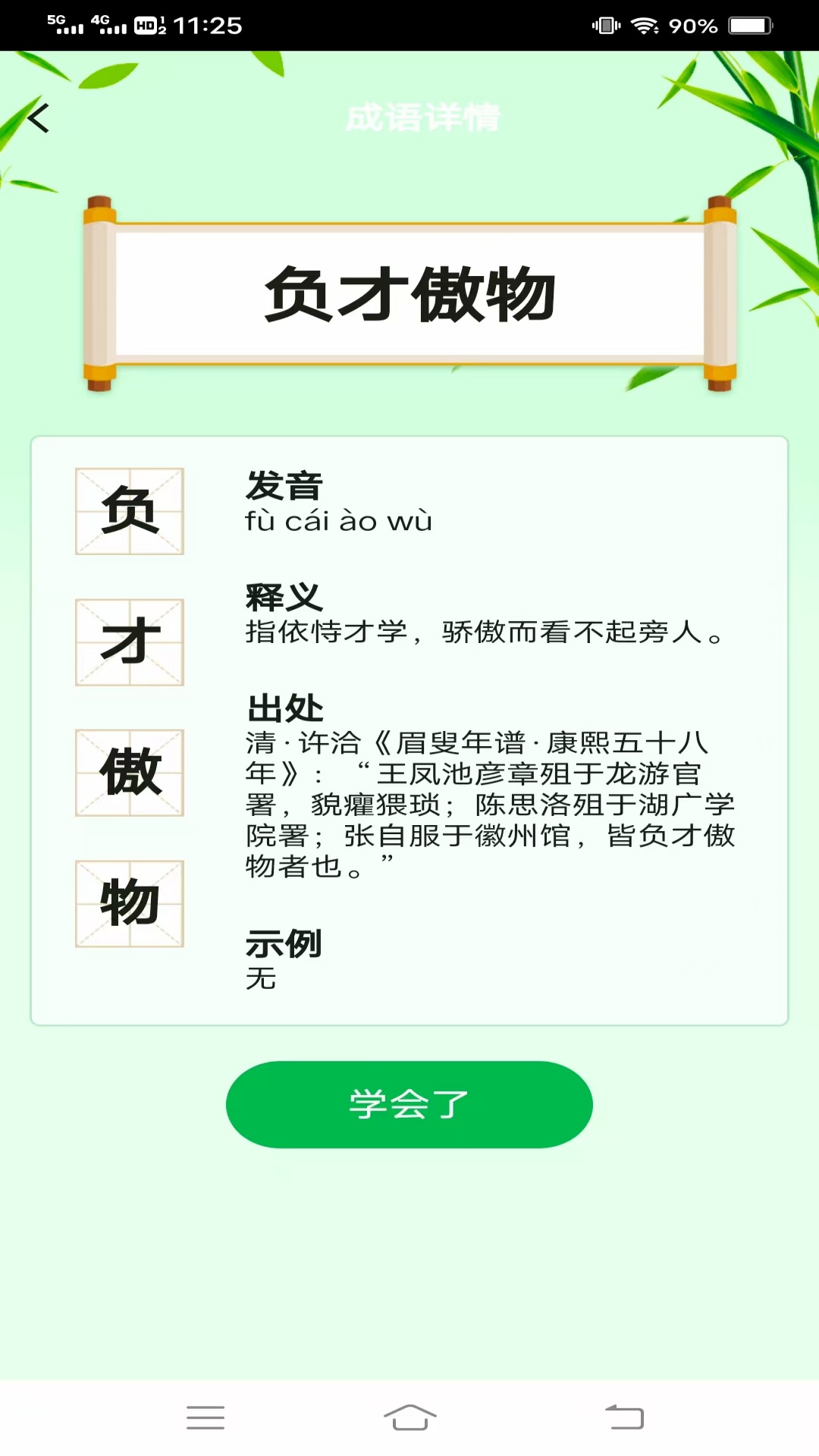Tap the 示例 section heading
819x1456 pixels.
[284, 944]
